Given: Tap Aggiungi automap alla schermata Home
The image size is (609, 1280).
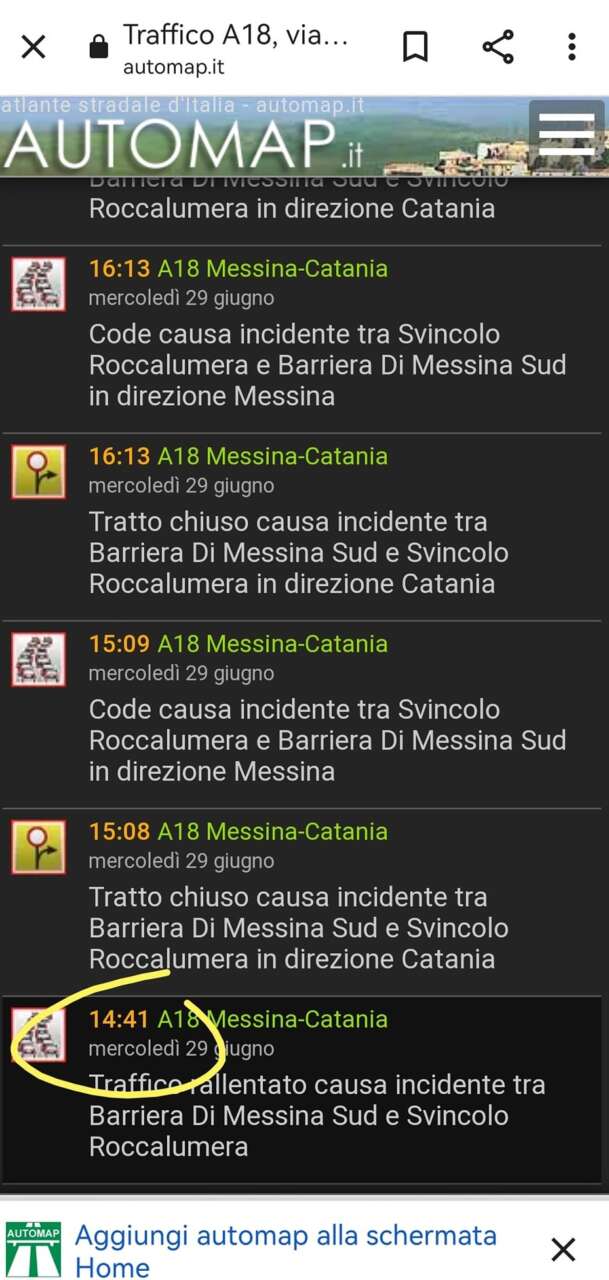Looking at the screenshot, I should 286,1251.
